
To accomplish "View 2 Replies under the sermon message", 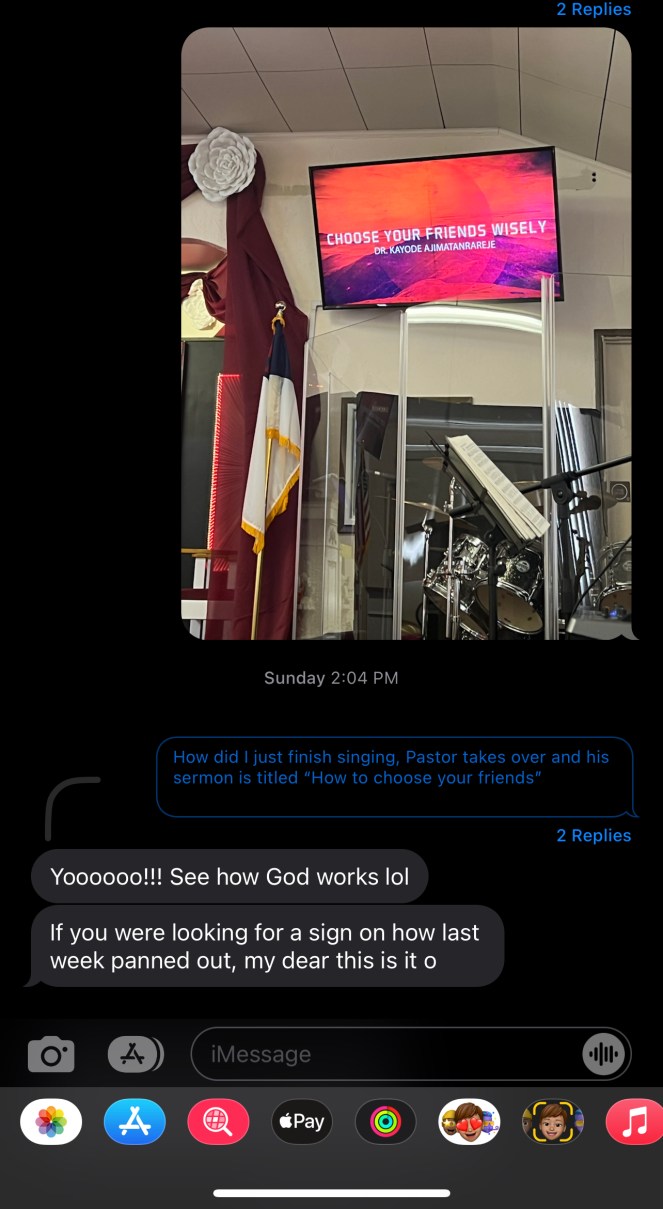I will point(594,836).
